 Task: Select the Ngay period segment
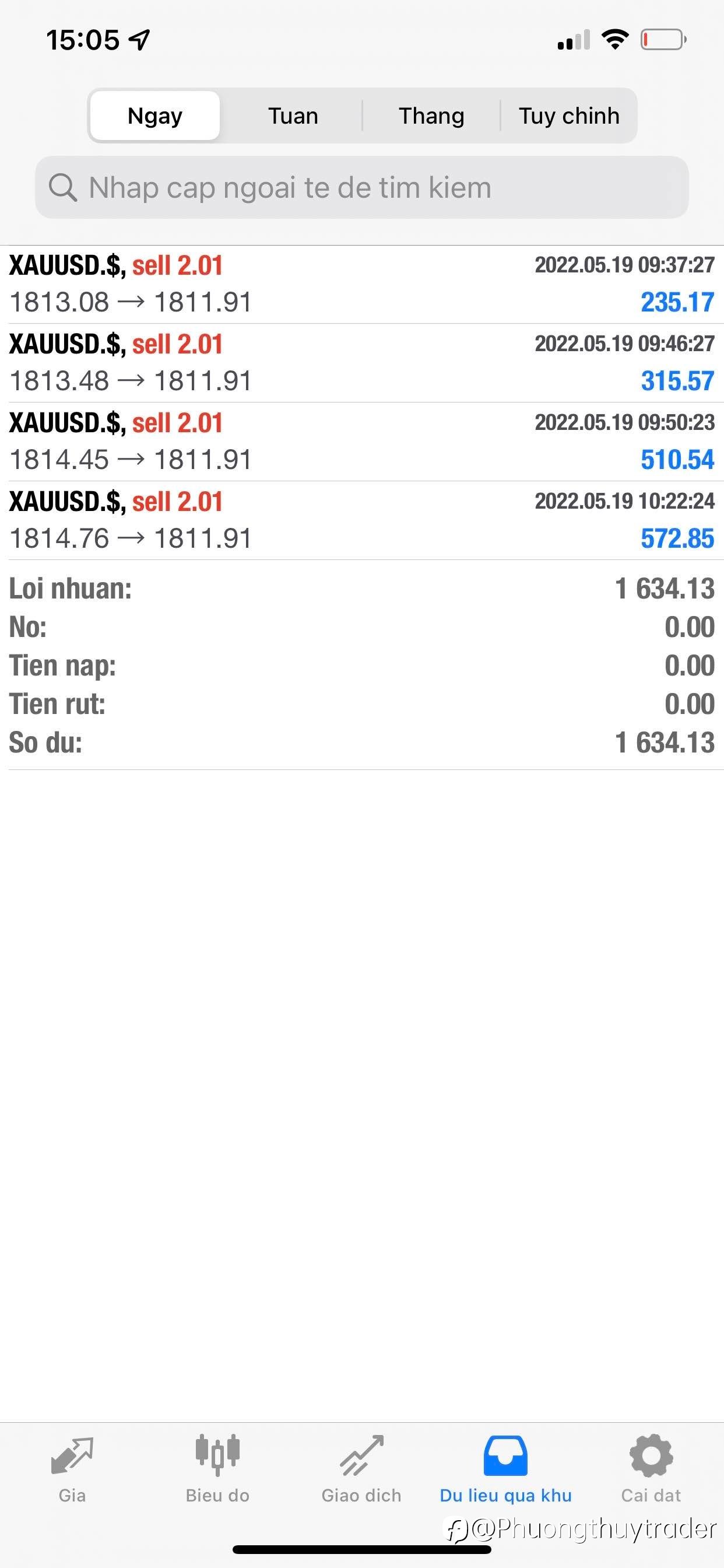point(155,116)
